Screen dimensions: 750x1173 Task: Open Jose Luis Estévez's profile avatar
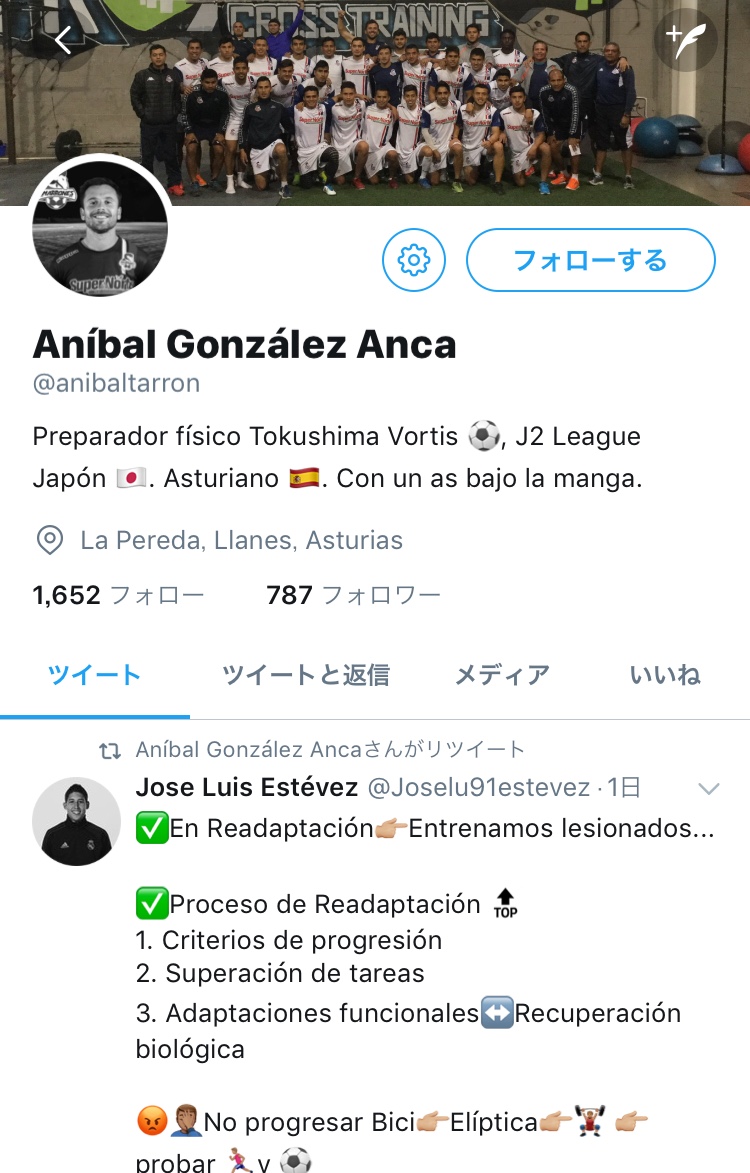click(x=77, y=821)
